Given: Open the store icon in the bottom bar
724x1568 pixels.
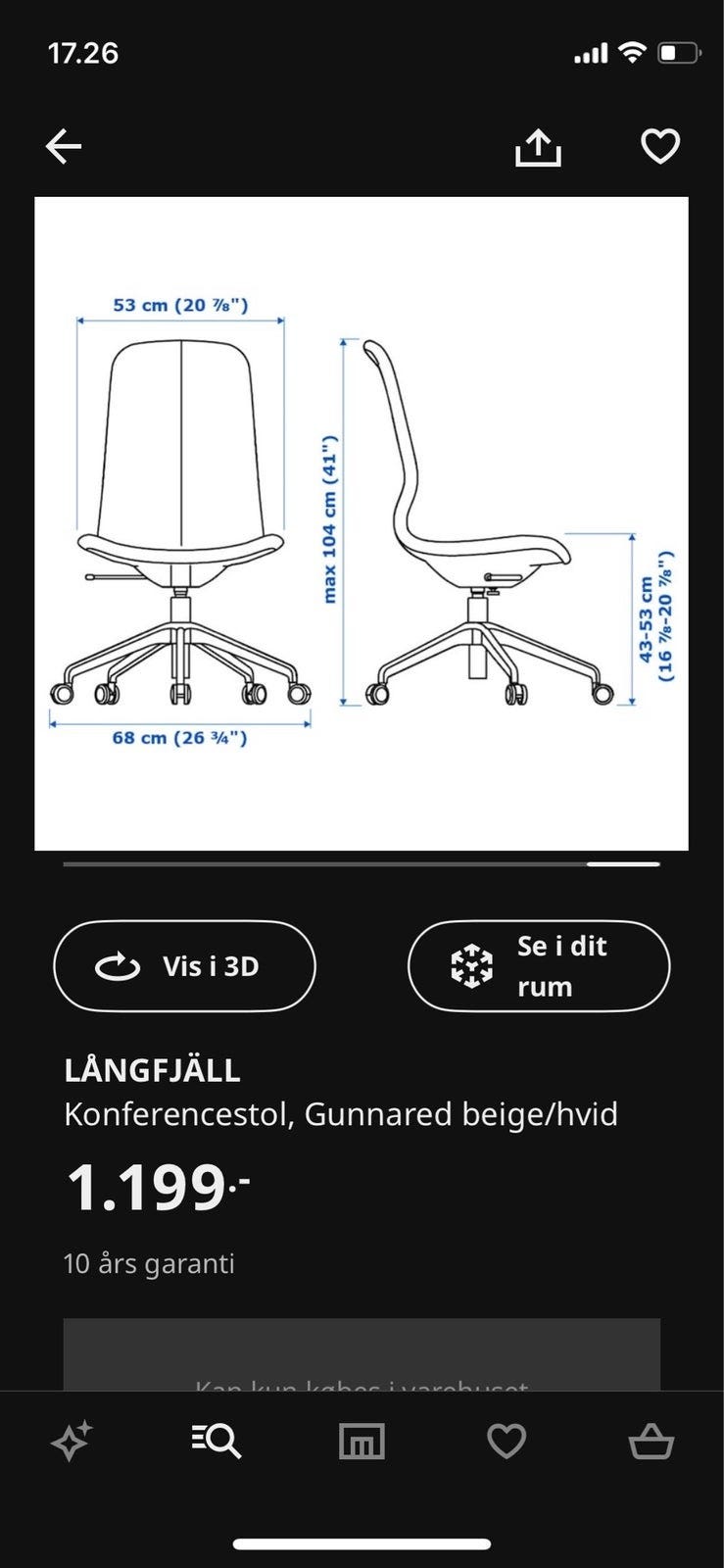Looking at the screenshot, I should point(362,1442).
